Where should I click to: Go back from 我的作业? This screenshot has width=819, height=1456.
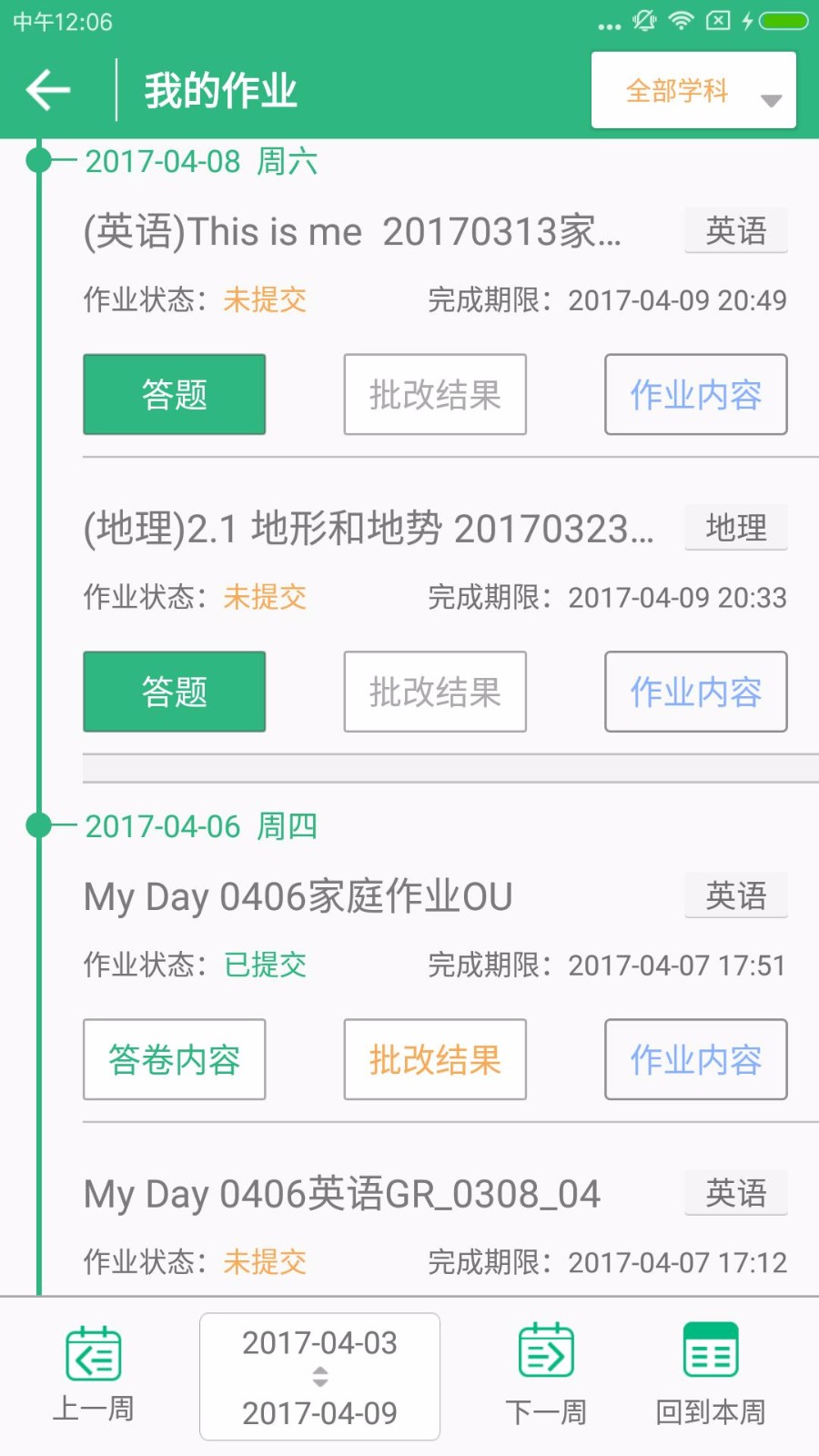click(x=49, y=90)
